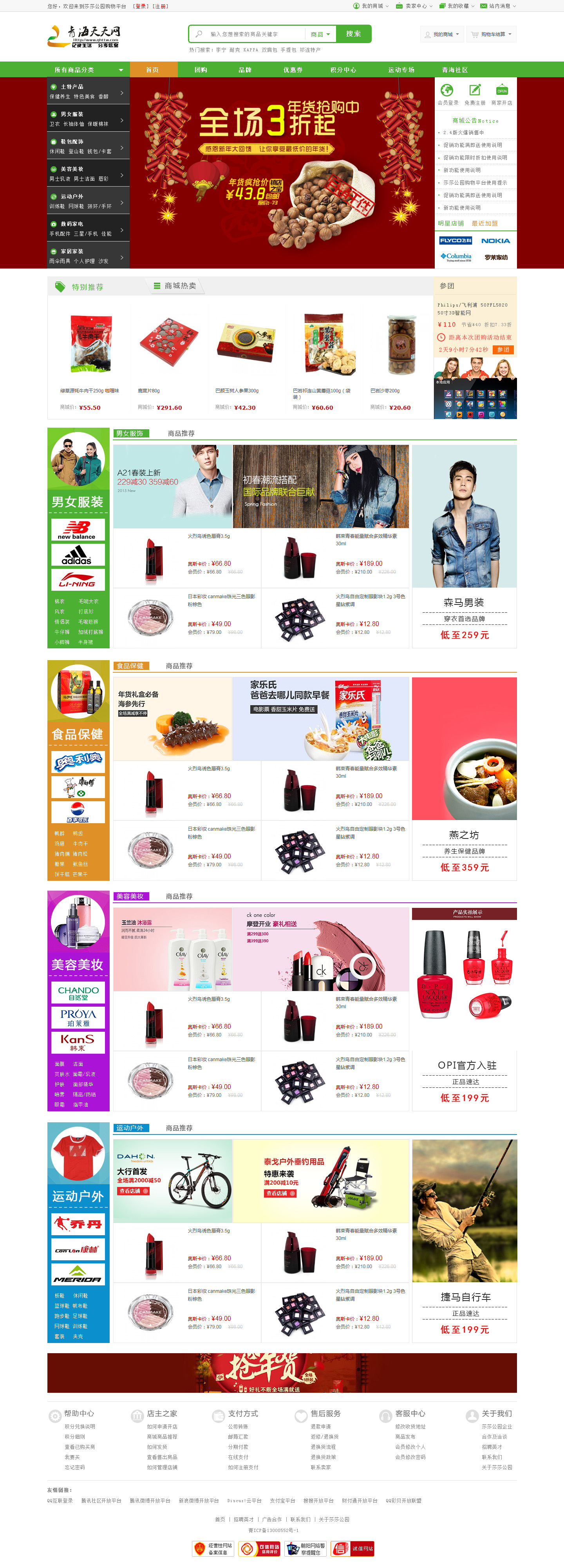Join the group buy with 参团 button
Image resolution: width=564 pixels, height=1568 pixels.
coord(504,350)
